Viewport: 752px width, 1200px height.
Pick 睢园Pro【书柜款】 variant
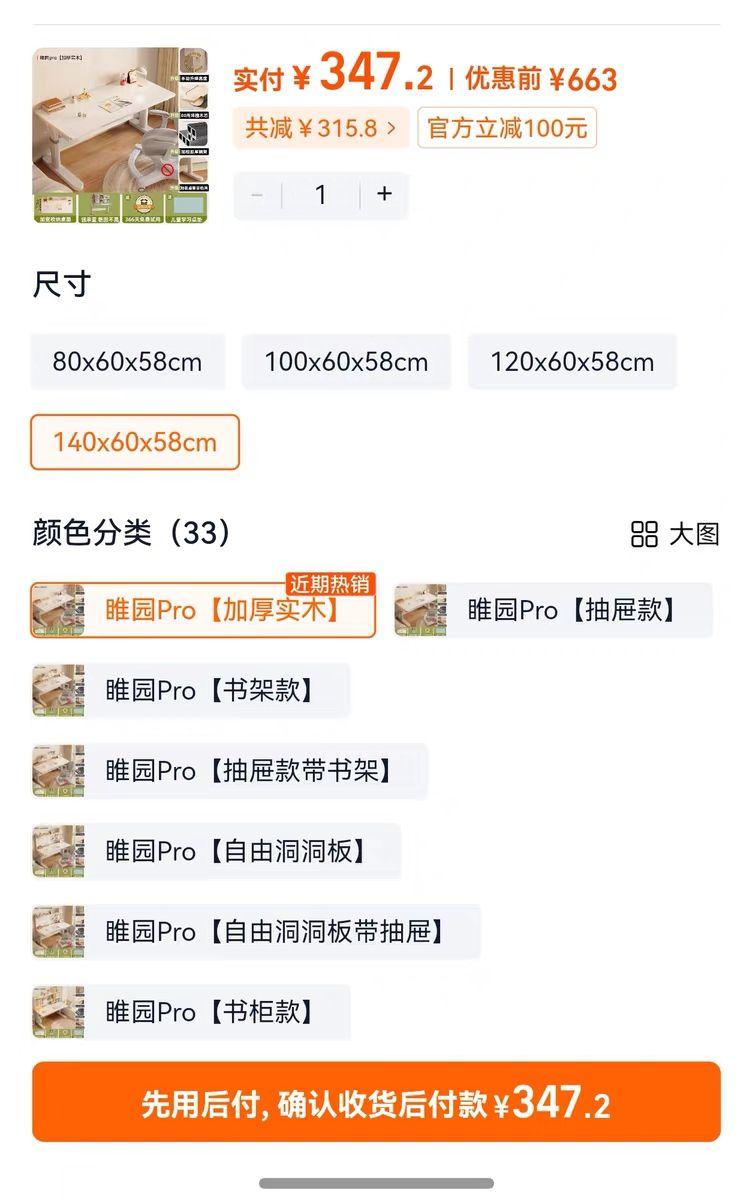(190, 1012)
